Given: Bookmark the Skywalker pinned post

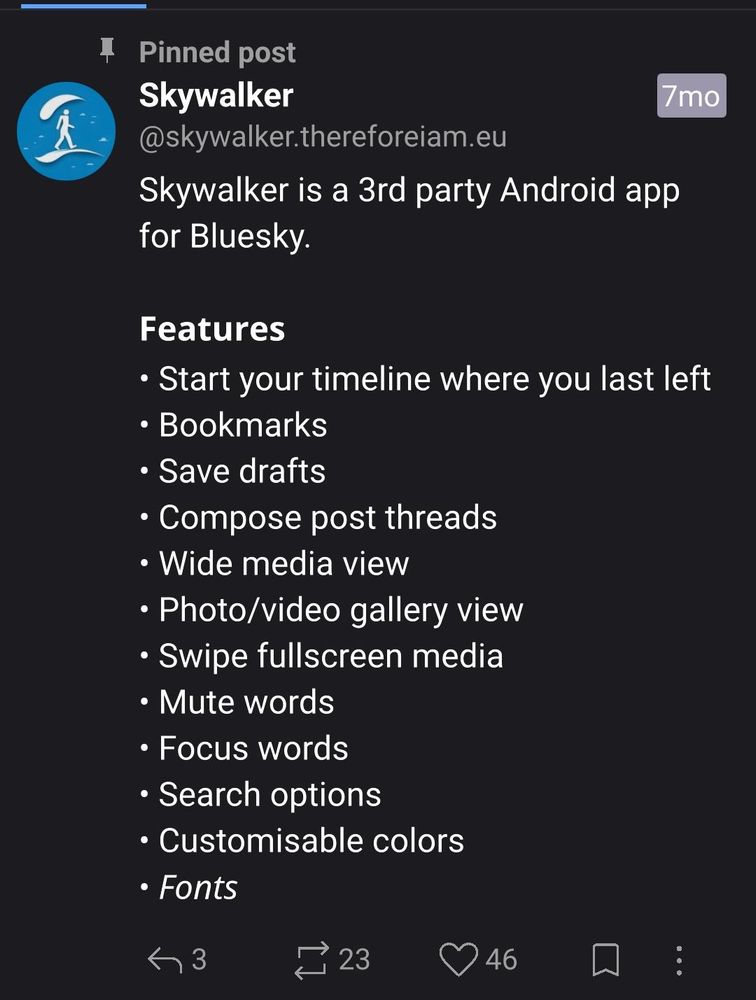Looking at the screenshot, I should (606, 961).
